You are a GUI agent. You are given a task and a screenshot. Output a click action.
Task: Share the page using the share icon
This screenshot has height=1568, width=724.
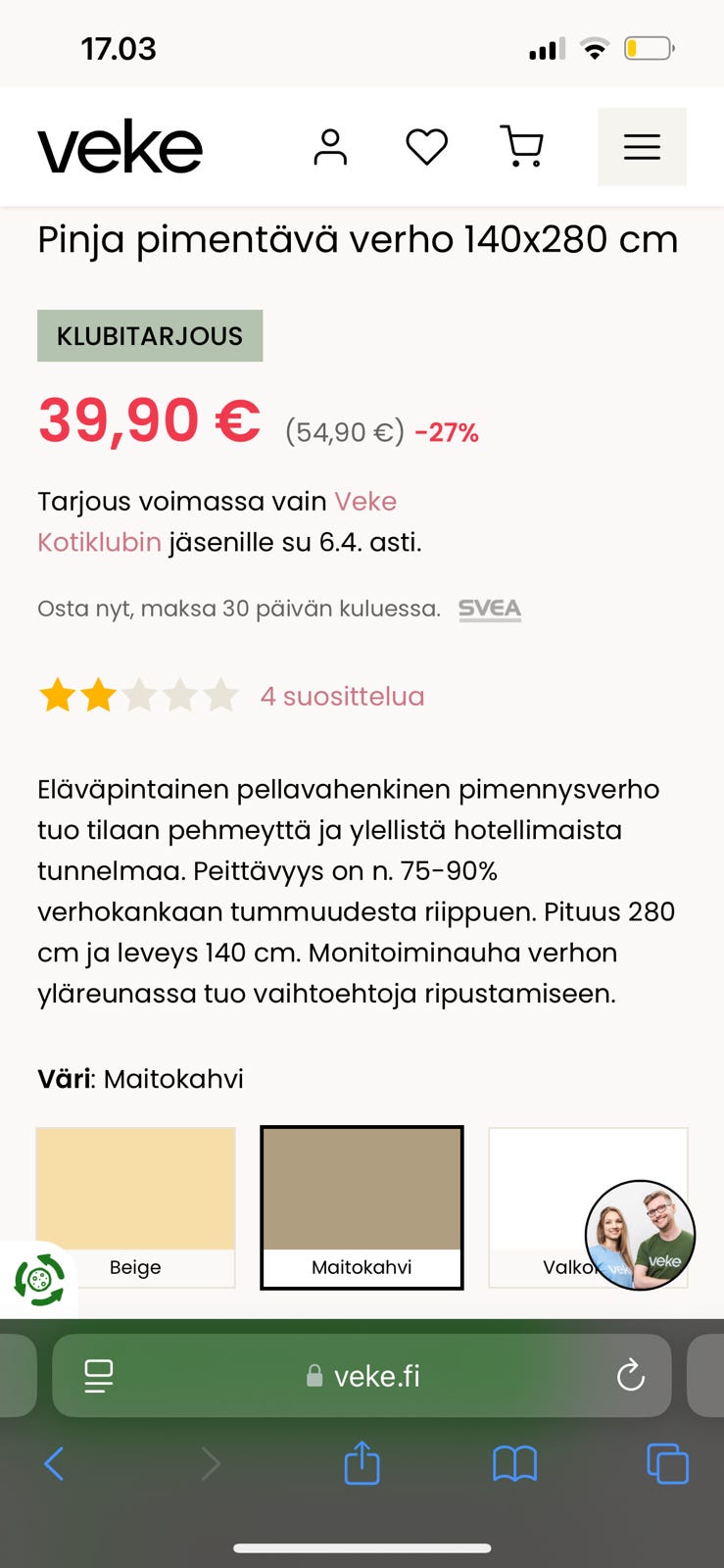click(x=362, y=1464)
